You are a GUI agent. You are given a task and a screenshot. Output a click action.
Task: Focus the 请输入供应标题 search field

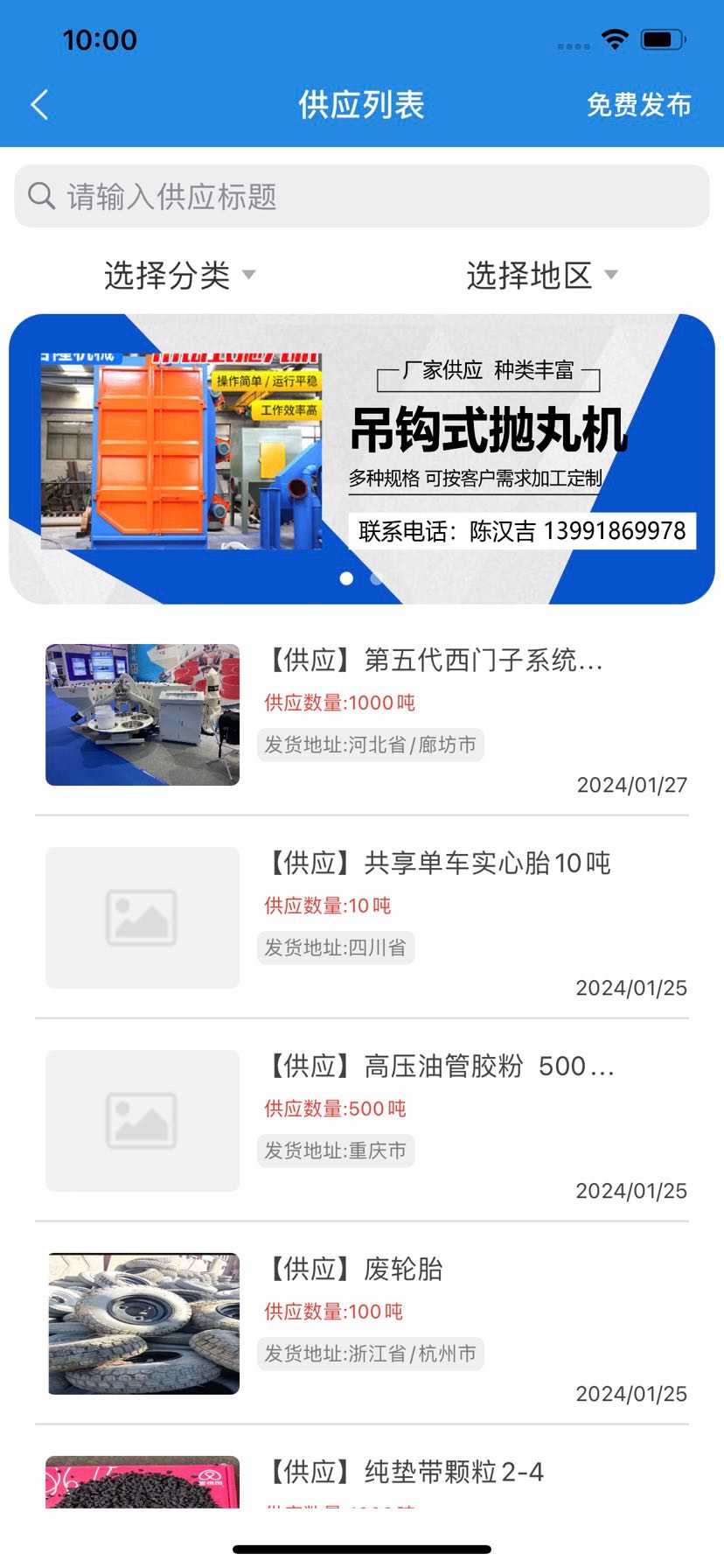pyautogui.click(x=362, y=196)
